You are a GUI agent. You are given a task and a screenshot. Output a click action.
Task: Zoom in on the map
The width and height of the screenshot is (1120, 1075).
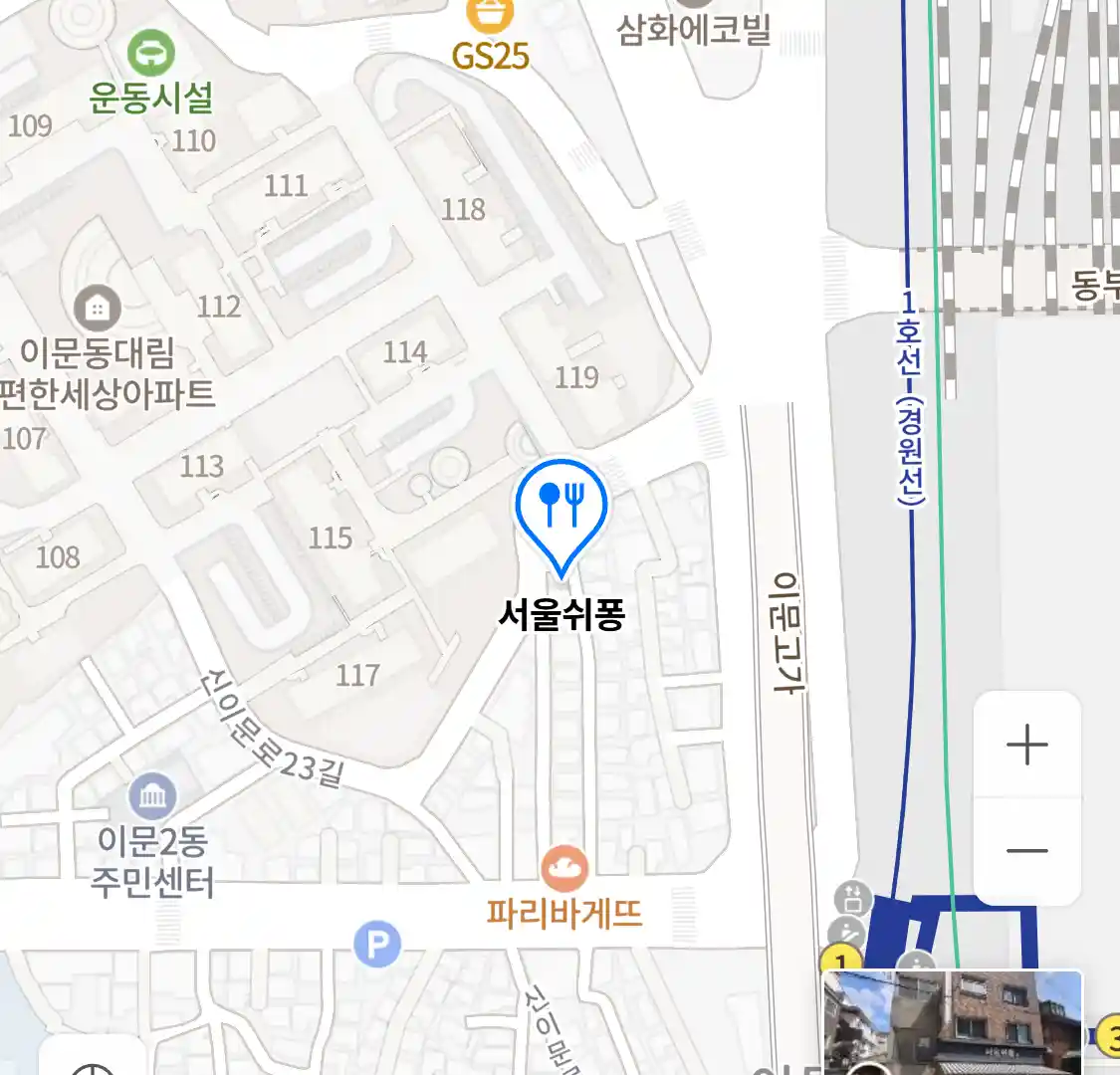1026,745
